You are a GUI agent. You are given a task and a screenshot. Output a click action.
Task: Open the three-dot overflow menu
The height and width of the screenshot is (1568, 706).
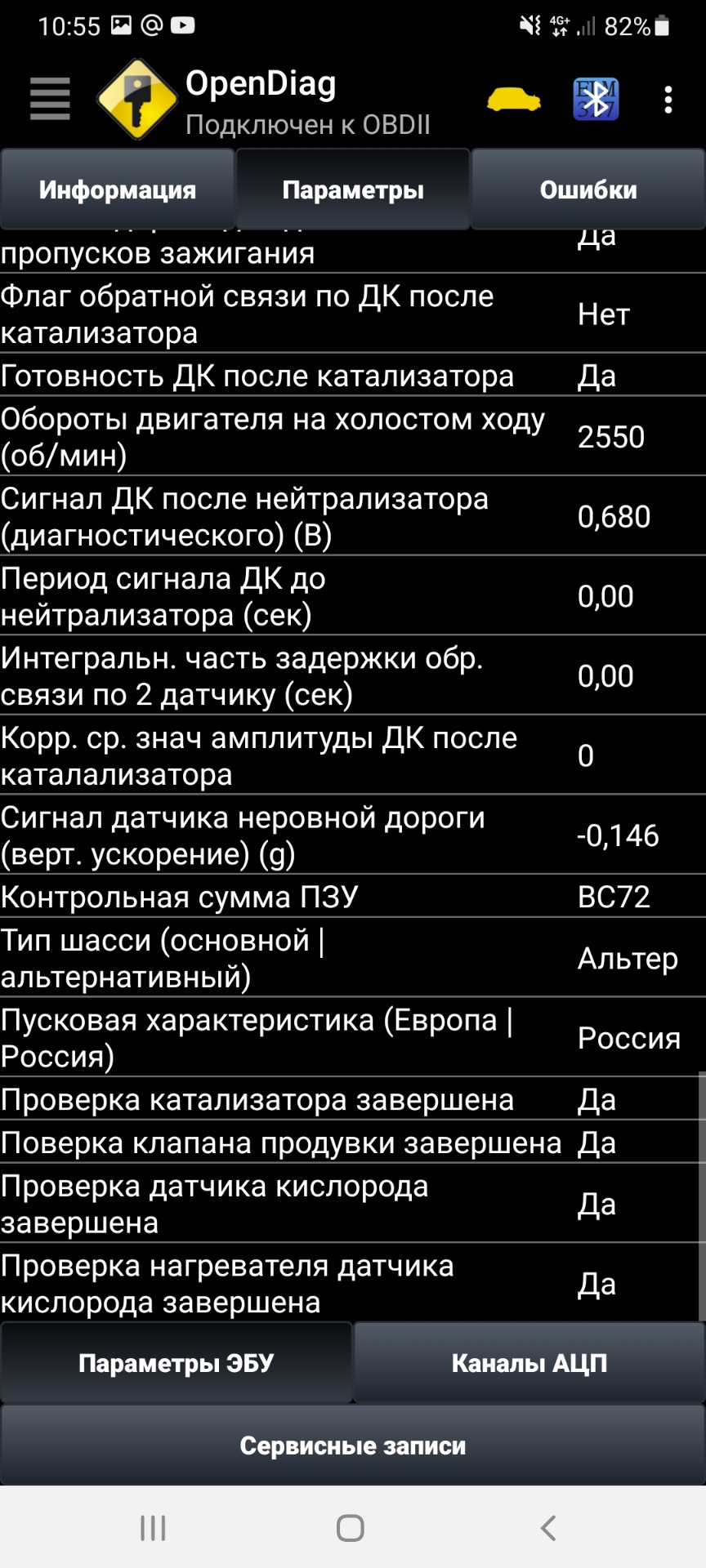pyautogui.click(x=669, y=100)
